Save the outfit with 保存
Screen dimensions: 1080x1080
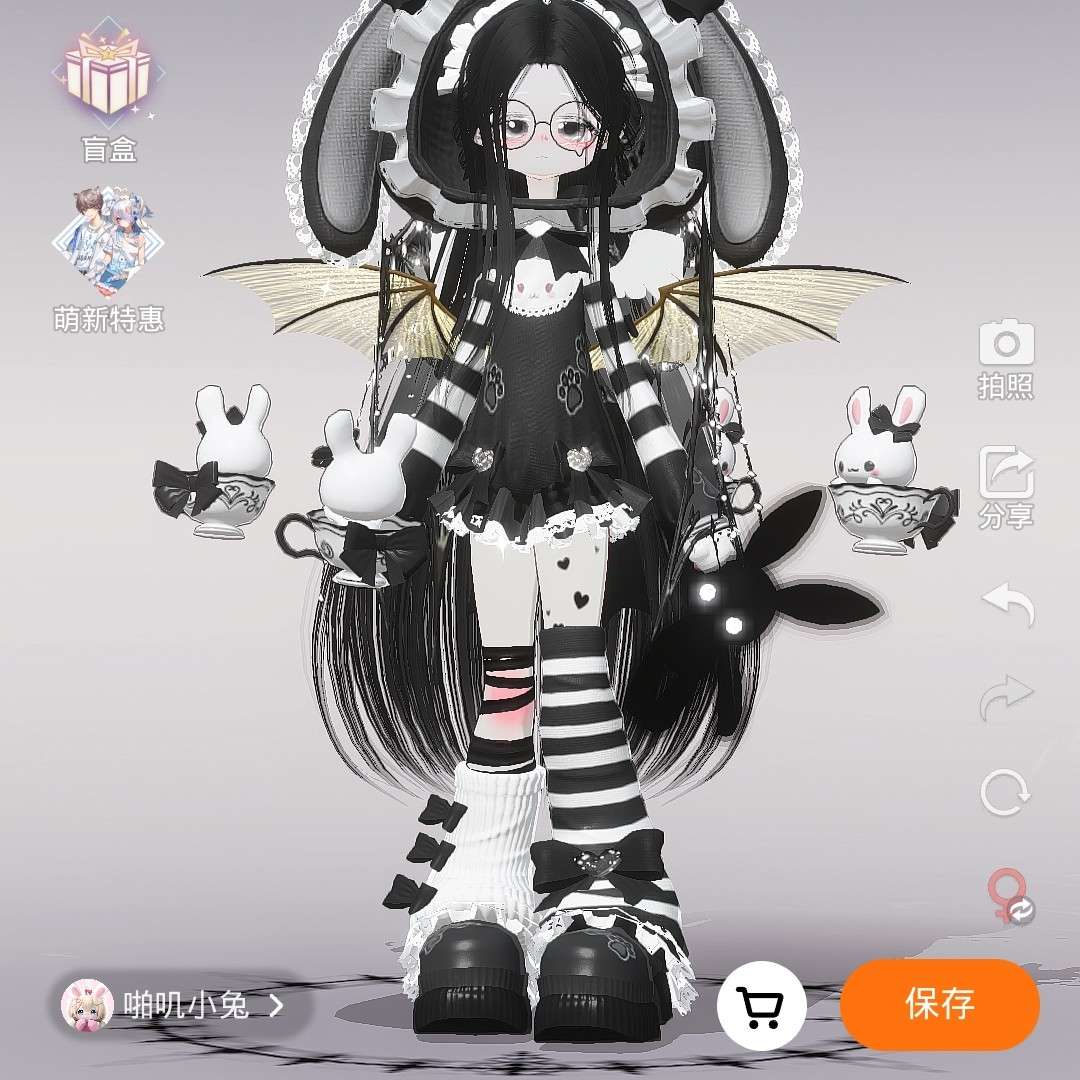click(940, 1004)
